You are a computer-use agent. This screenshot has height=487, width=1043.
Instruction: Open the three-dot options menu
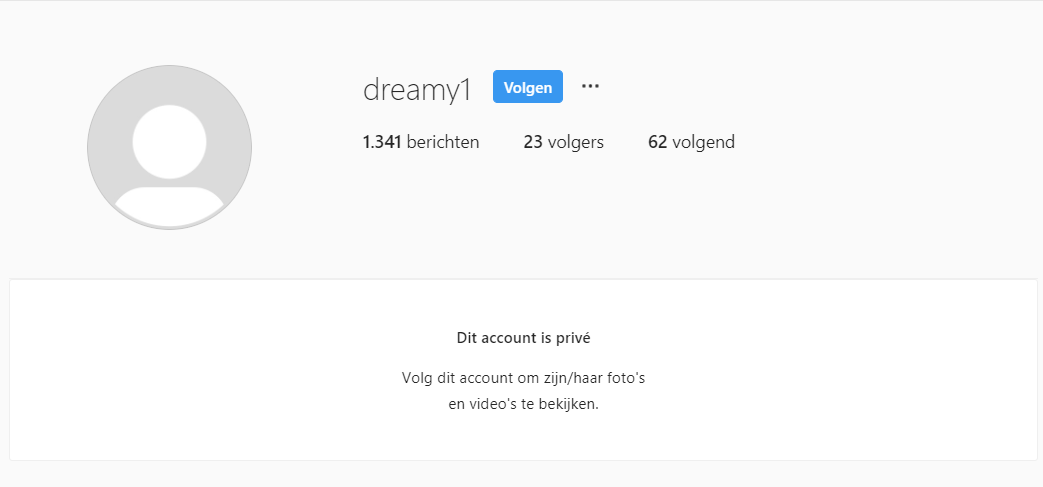point(590,87)
